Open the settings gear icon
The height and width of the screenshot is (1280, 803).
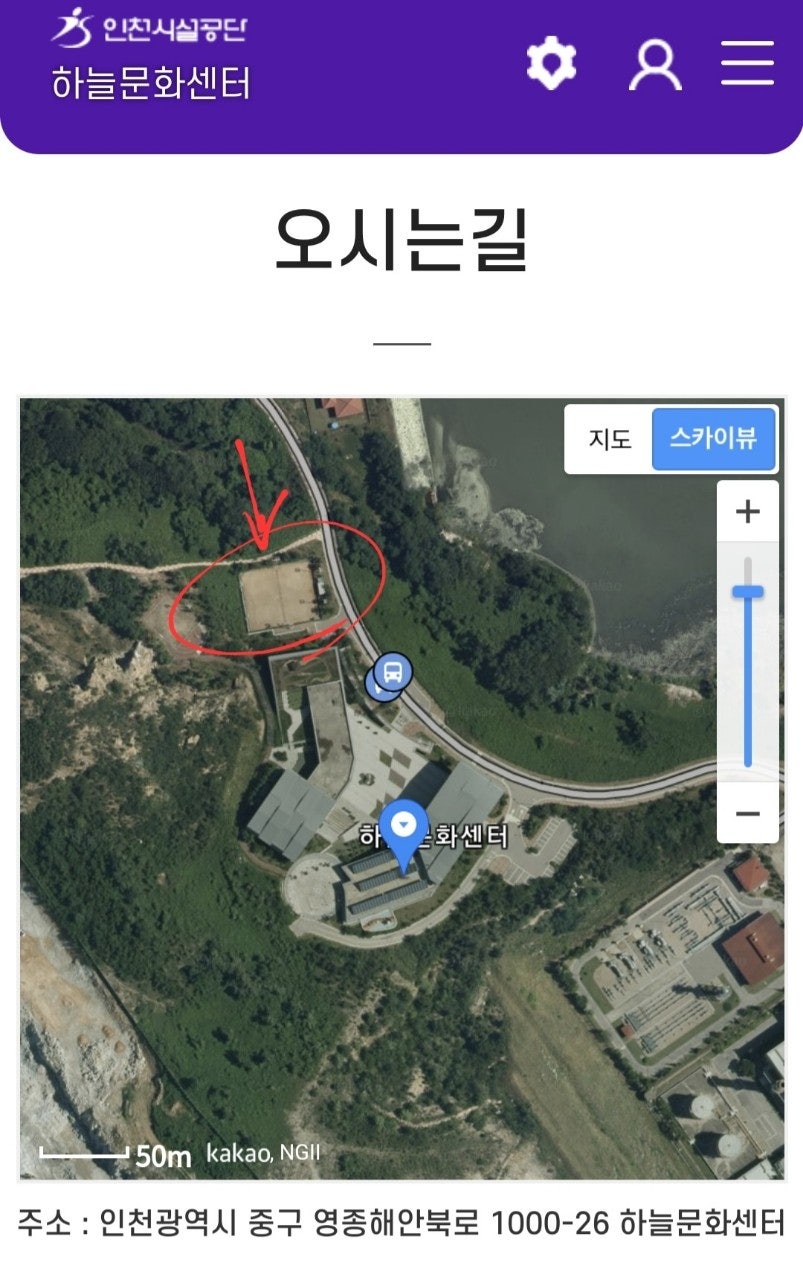(x=551, y=63)
